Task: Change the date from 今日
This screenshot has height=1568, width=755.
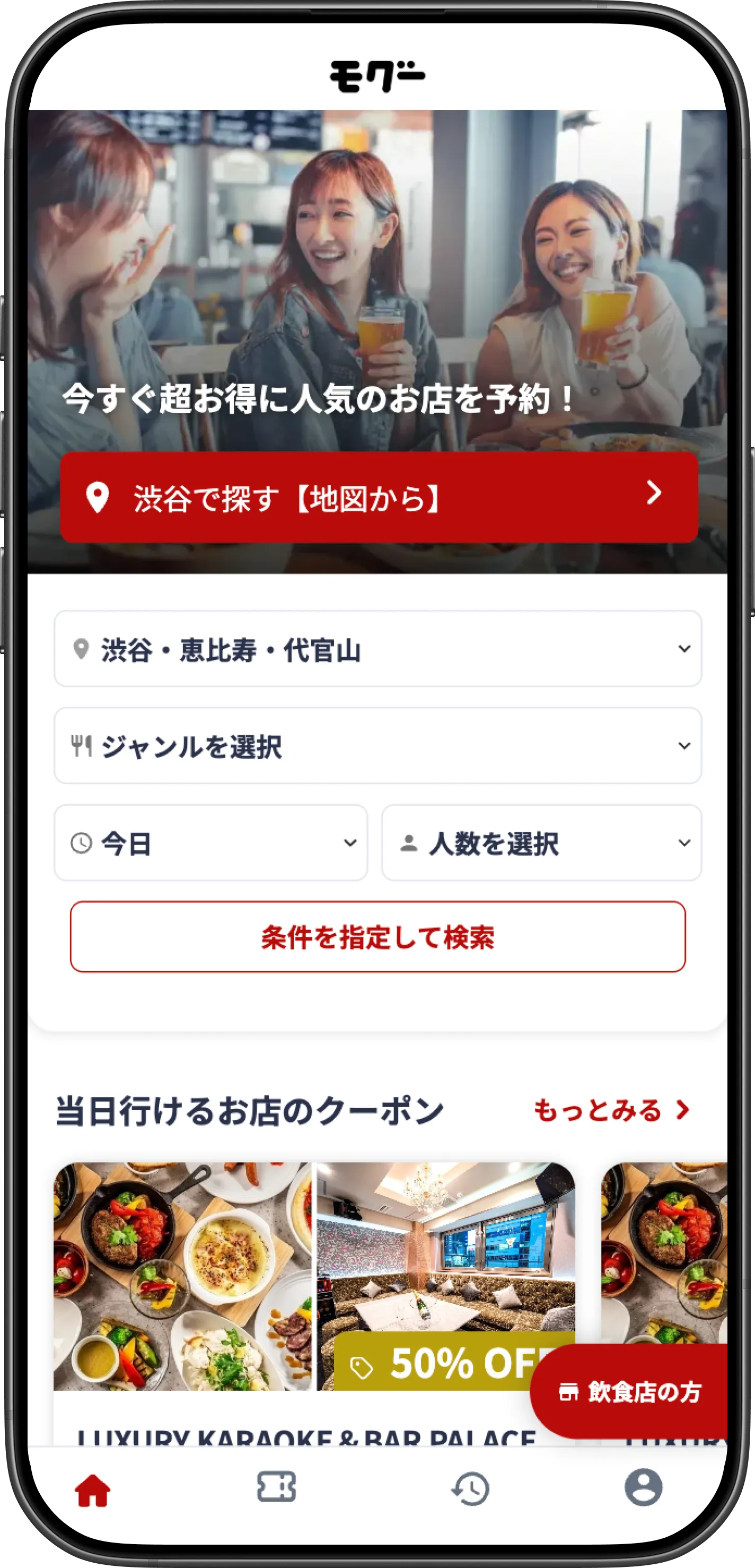Action: click(x=210, y=843)
